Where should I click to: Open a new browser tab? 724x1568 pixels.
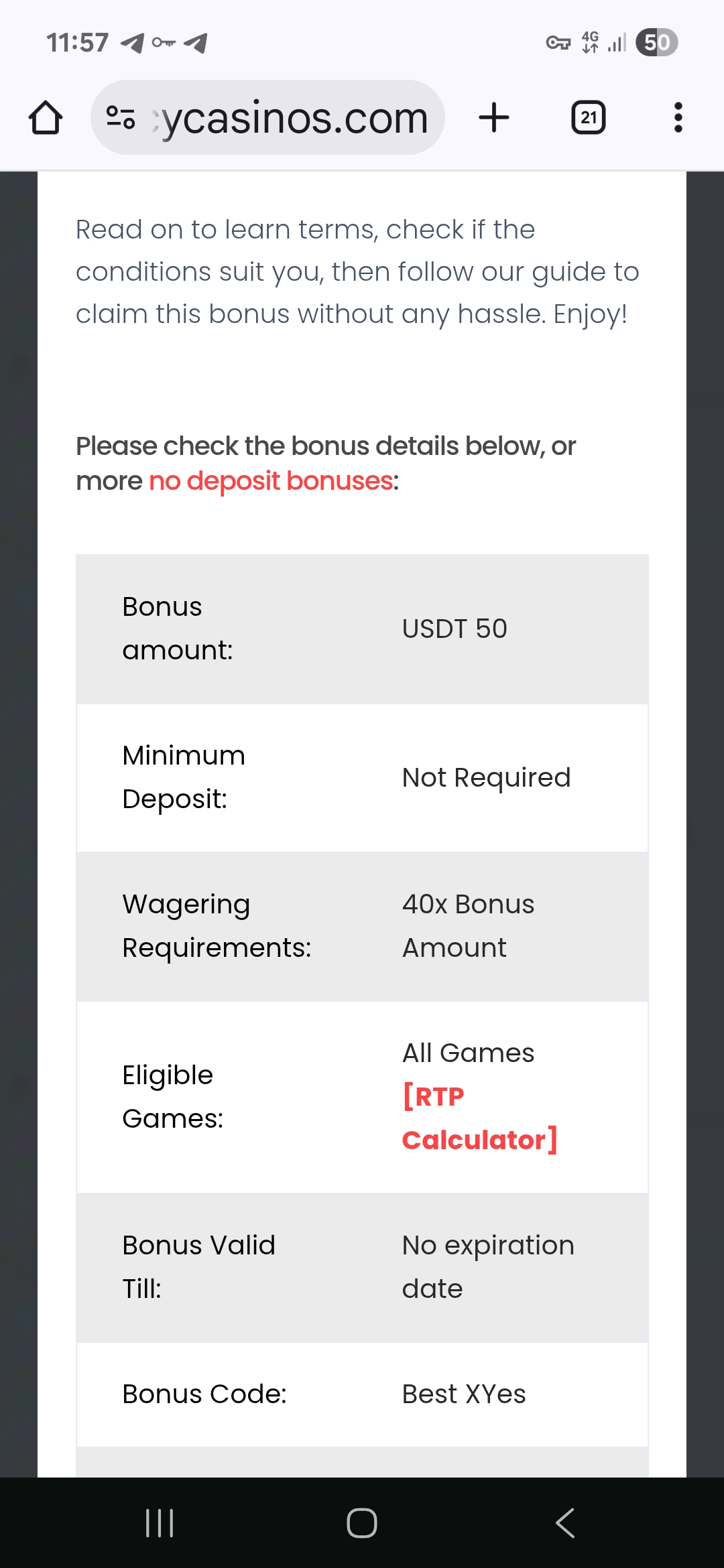494,118
